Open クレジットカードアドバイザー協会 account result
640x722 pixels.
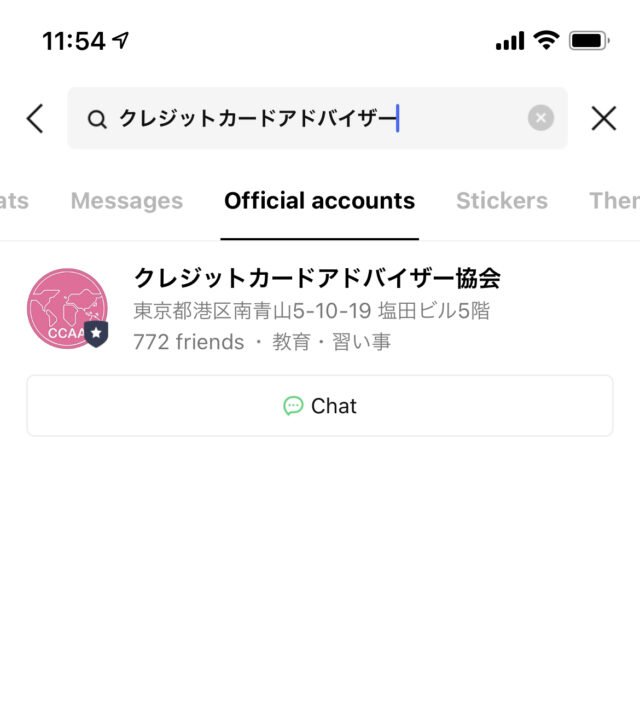tap(316, 308)
